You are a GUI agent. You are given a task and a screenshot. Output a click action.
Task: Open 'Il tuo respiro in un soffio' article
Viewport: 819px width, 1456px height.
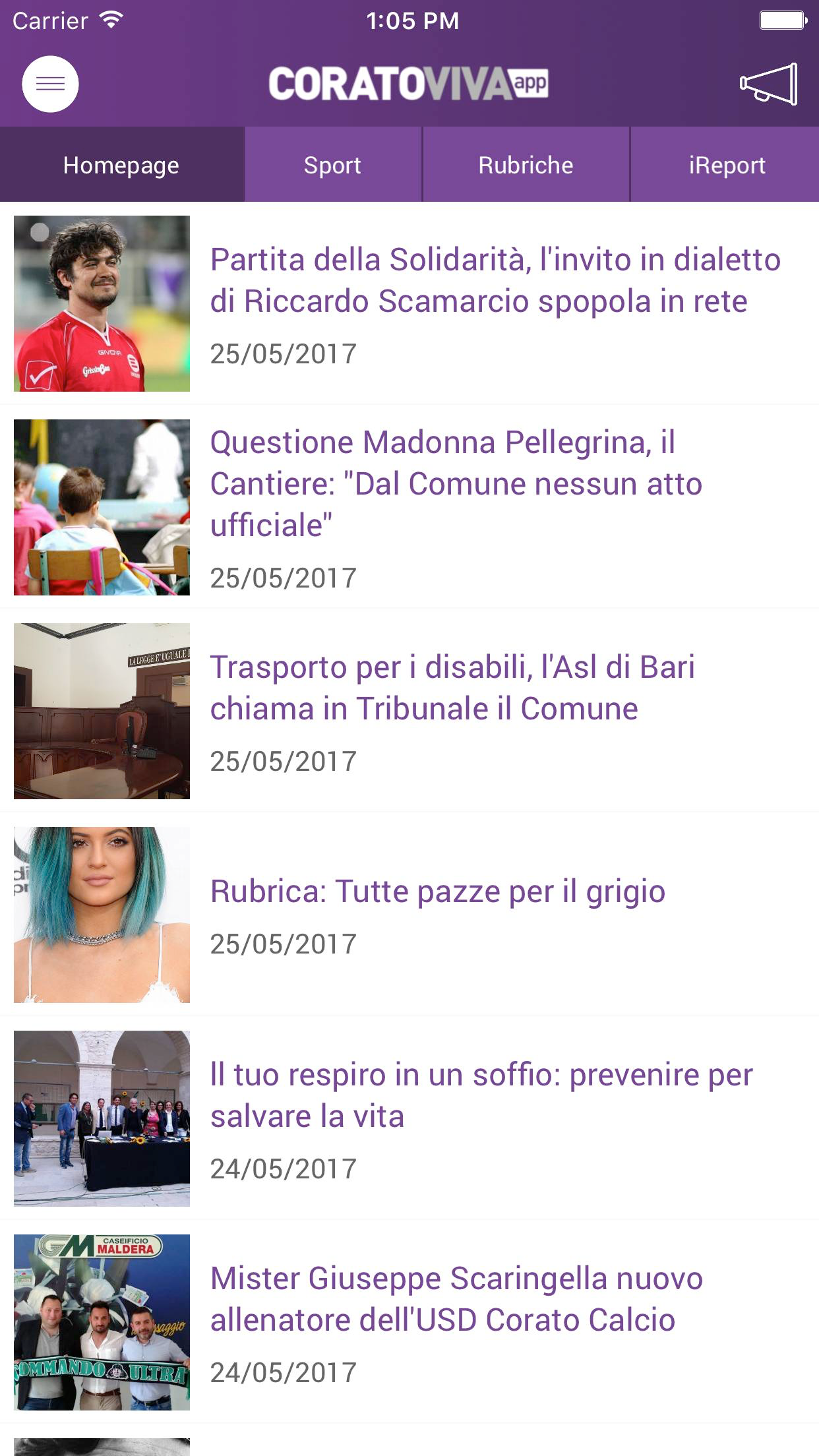click(481, 1094)
